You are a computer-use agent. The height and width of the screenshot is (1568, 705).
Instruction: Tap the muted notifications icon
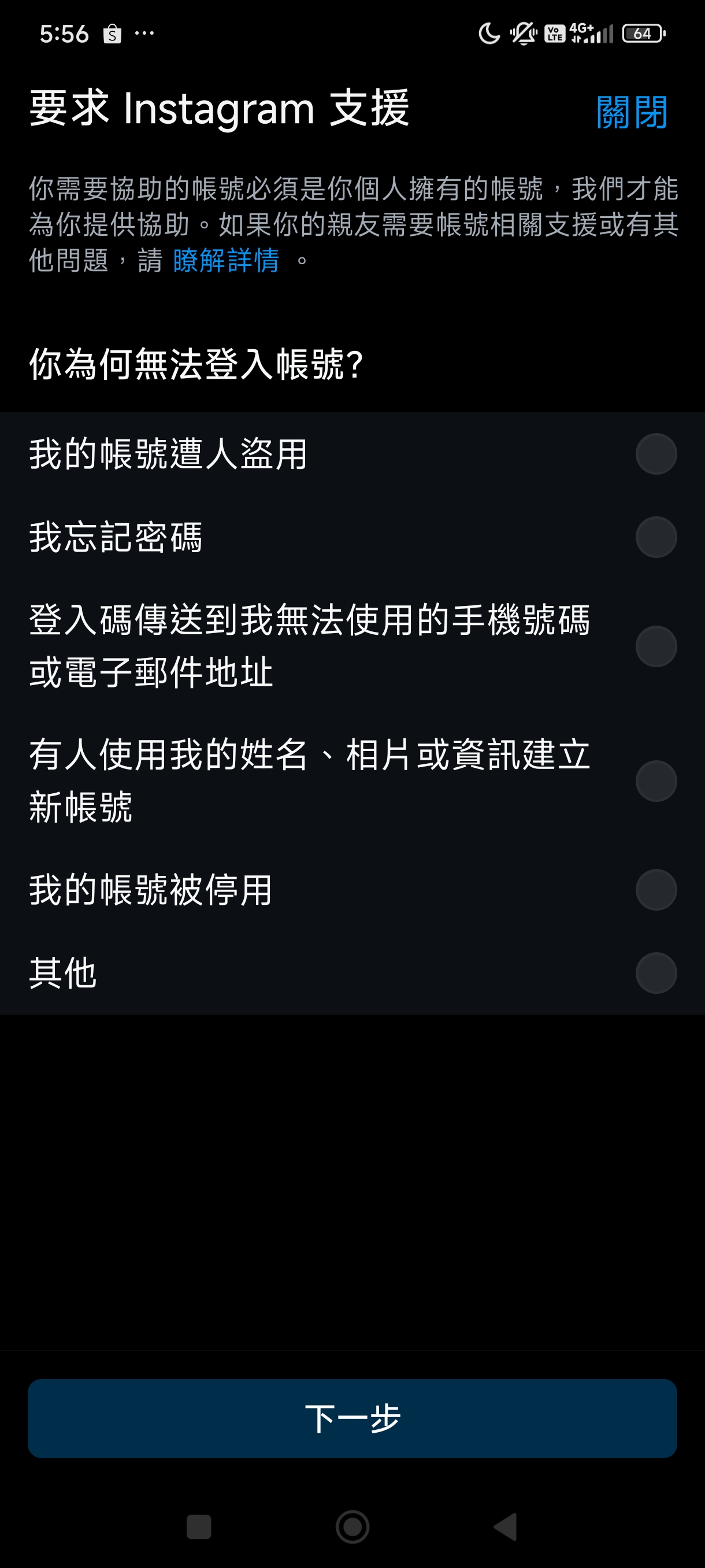[x=522, y=35]
